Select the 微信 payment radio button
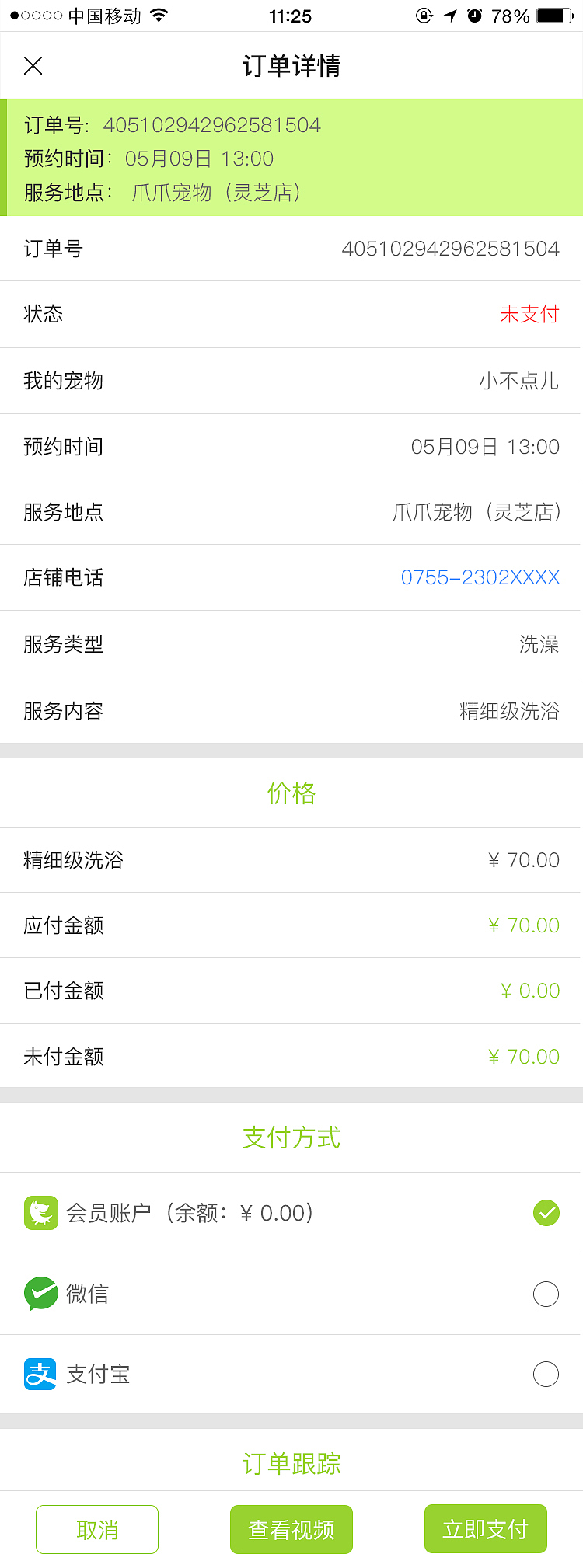Image resolution: width=583 pixels, height=1568 pixels. pos(546,1293)
